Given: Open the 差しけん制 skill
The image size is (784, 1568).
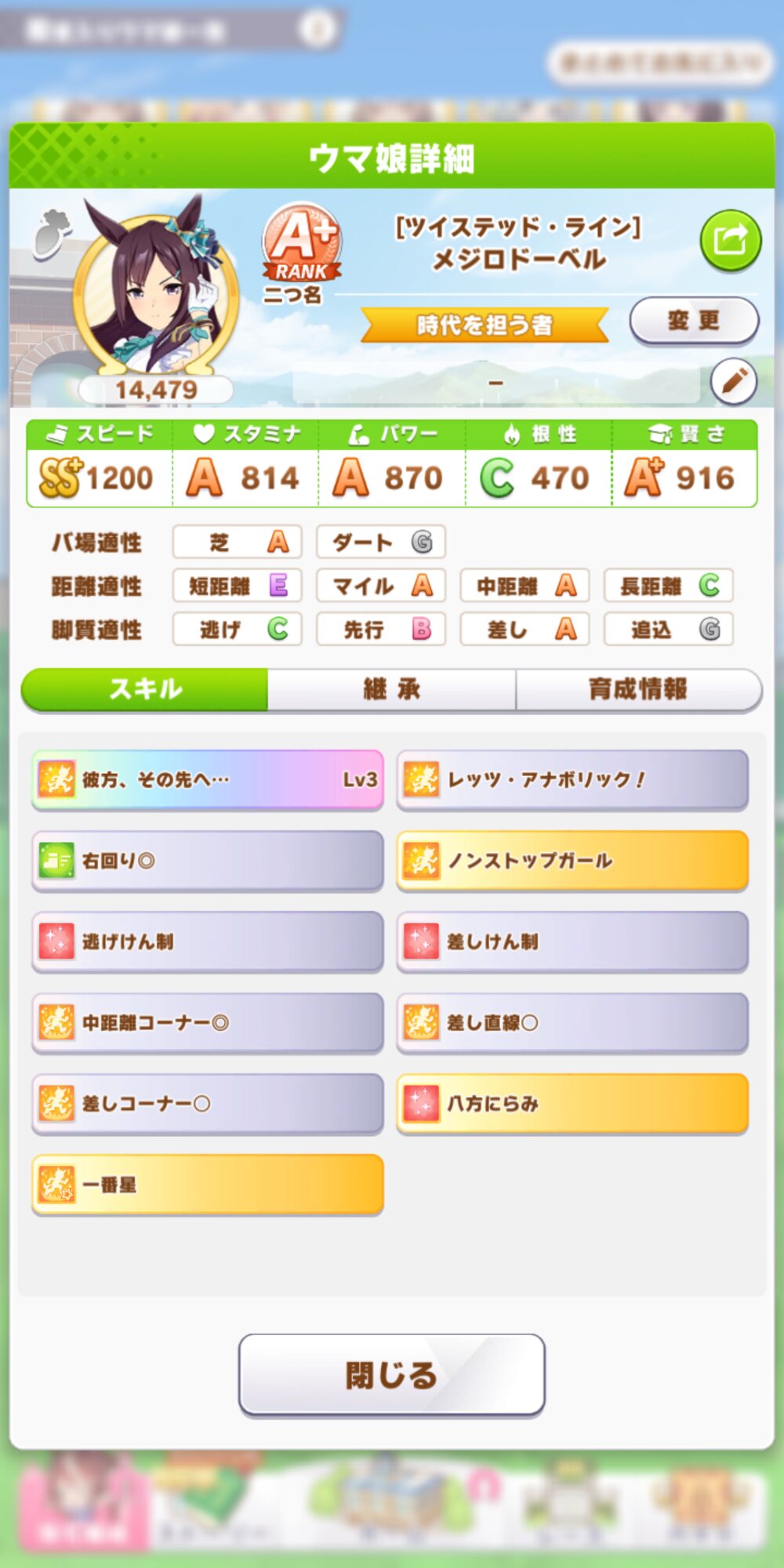Looking at the screenshot, I should click(x=572, y=942).
